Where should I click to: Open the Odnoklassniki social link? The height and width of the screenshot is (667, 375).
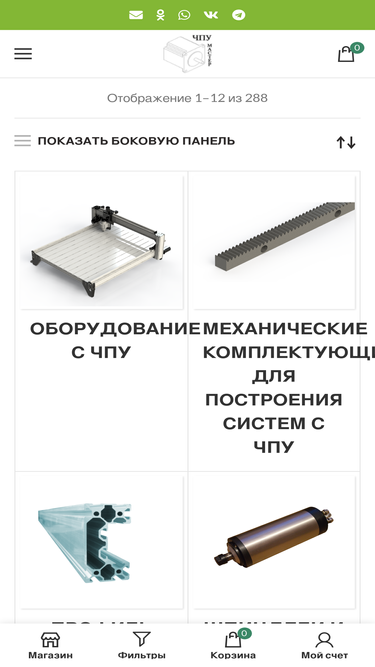pos(160,15)
